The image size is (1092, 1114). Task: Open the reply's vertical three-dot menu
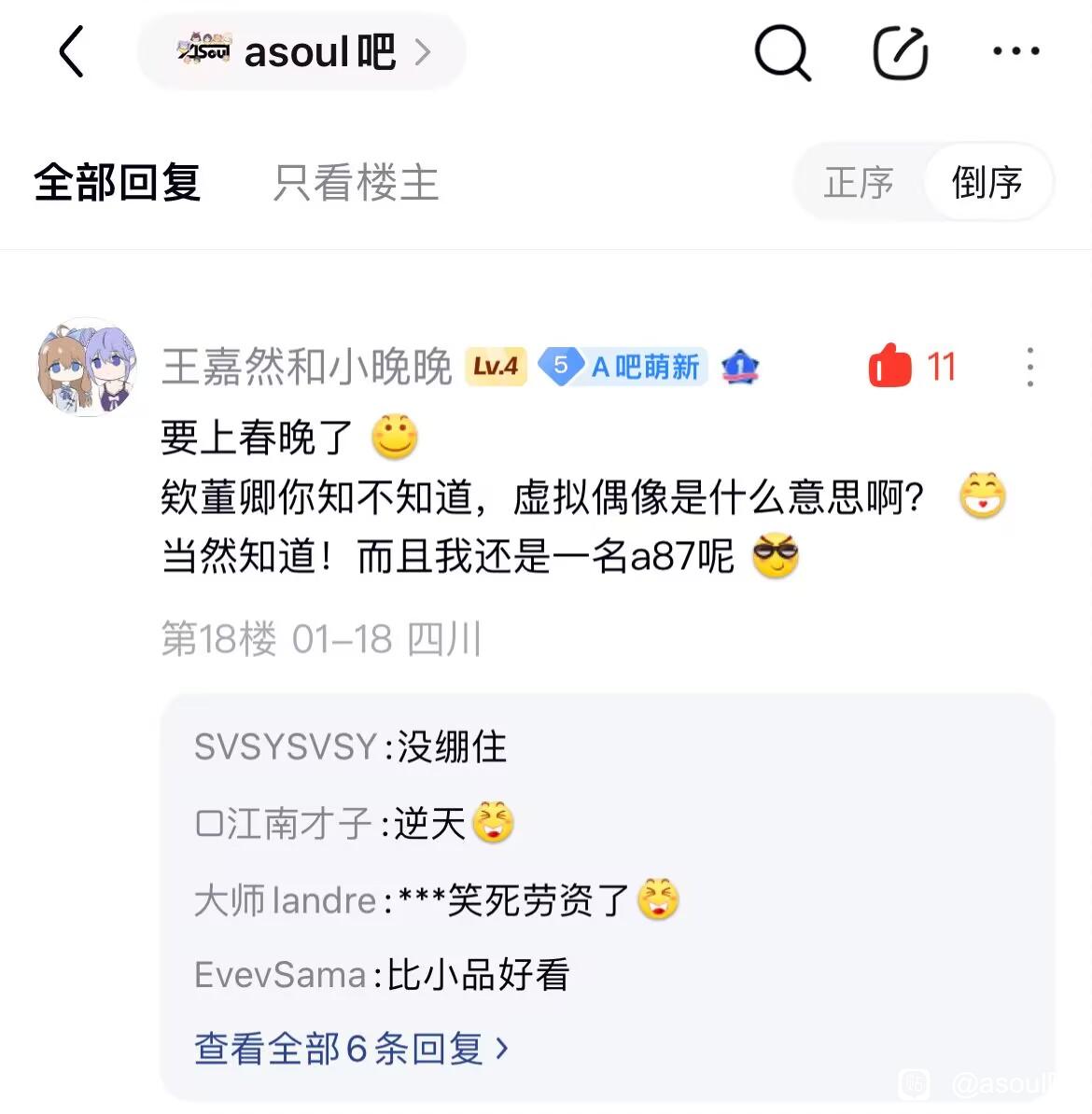coord(1029,367)
